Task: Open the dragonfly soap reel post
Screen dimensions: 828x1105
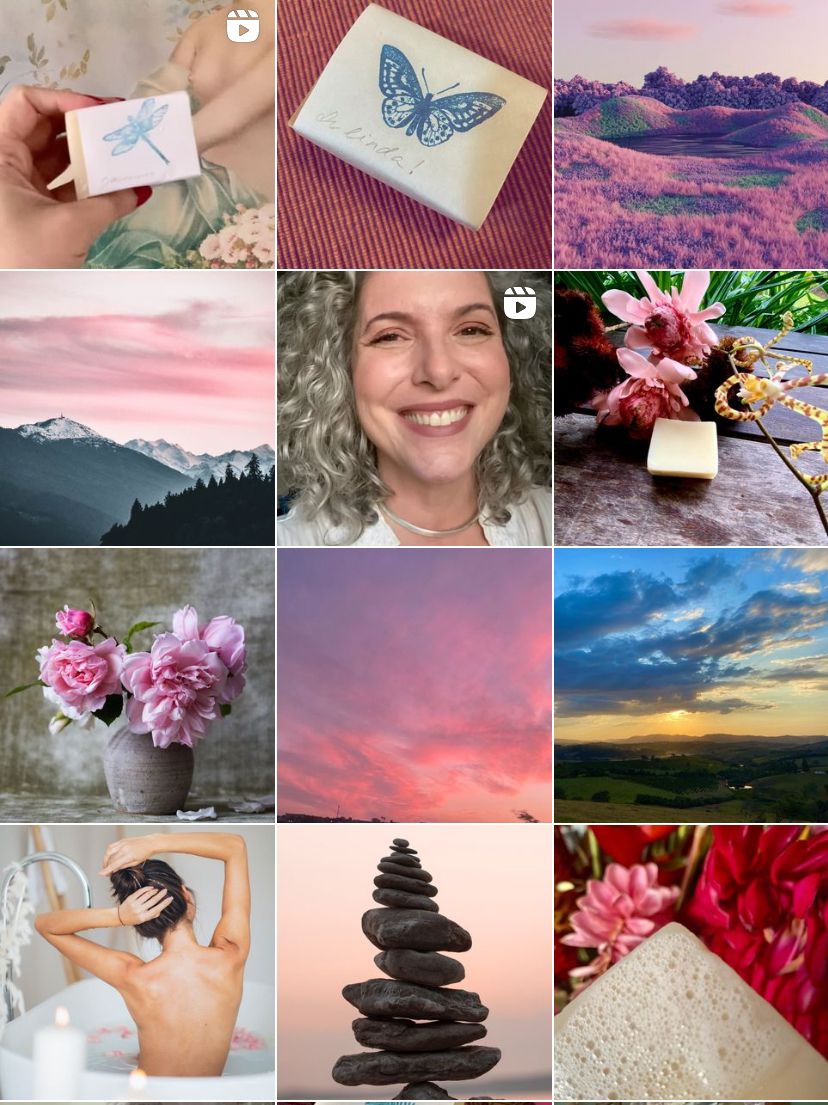Action: [137, 134]
